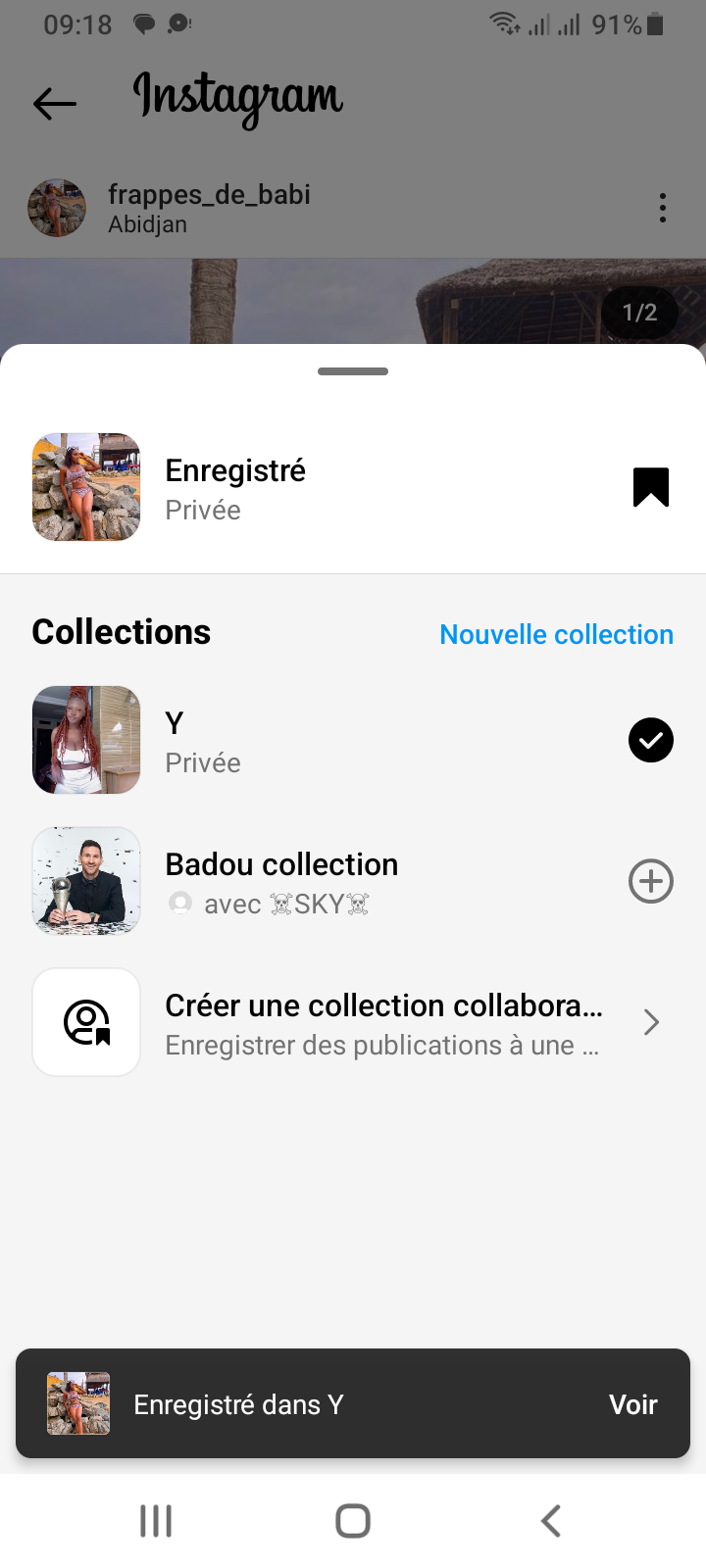Open frappes_de_babi profile
Screen dimensions: 706x1568
click(209, 195)
